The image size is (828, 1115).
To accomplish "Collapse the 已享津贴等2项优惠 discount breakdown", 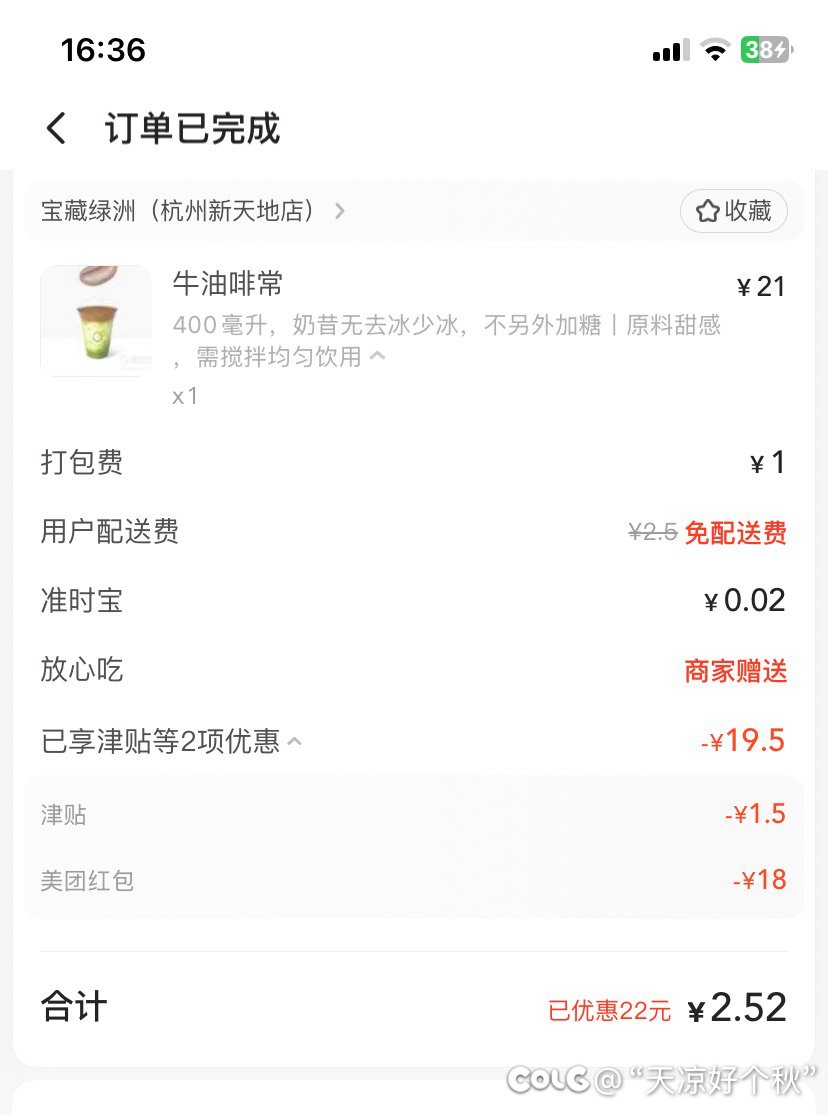I will [x=295, y=742].
